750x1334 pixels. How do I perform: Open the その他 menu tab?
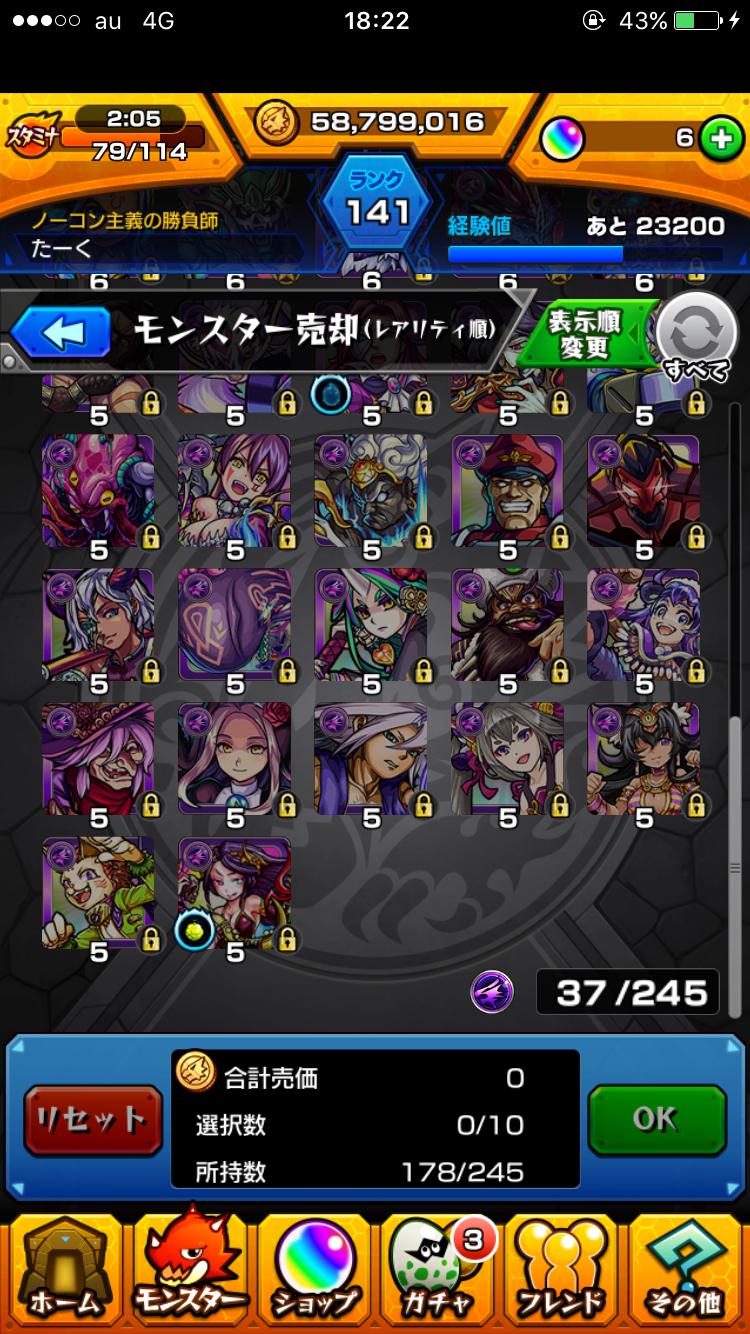(685, 1270)
